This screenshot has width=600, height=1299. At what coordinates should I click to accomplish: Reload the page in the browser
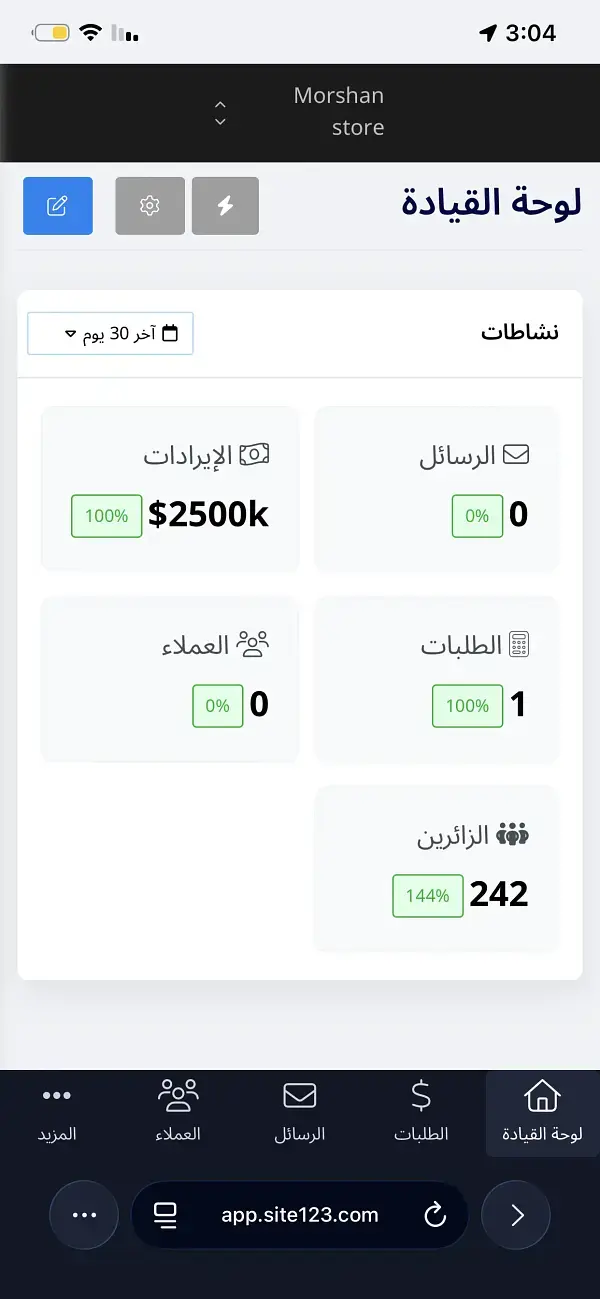(x=435, y=1215)
